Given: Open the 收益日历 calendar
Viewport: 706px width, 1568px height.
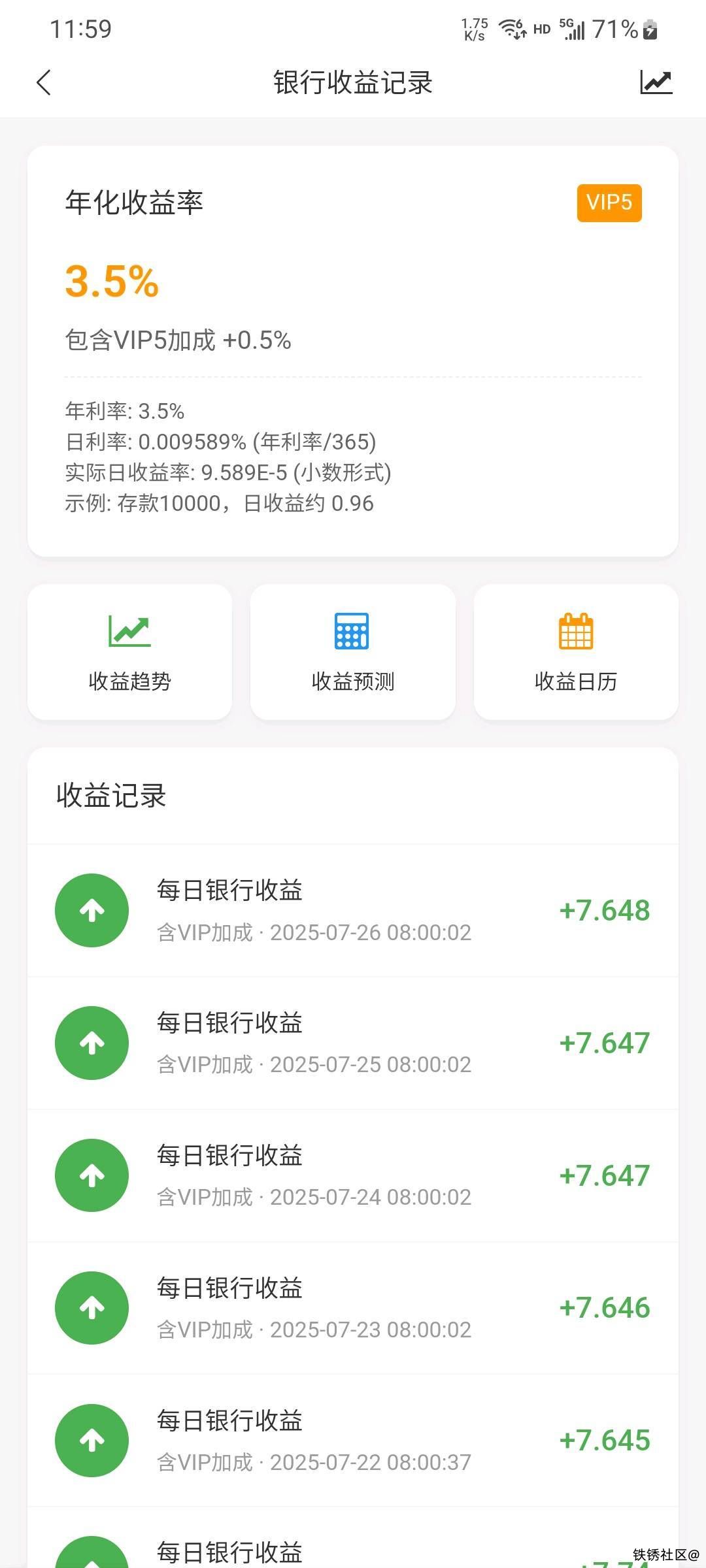Looking at the screenshot, I should tap(576, 653).
